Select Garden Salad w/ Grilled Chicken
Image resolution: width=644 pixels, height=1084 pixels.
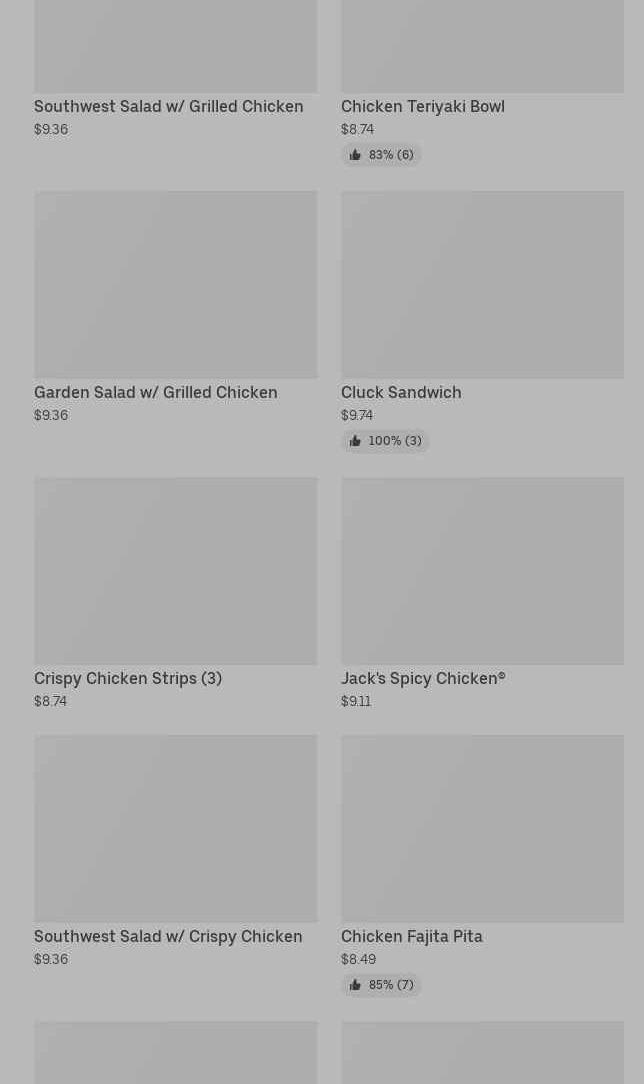click(x=156, y=392)
